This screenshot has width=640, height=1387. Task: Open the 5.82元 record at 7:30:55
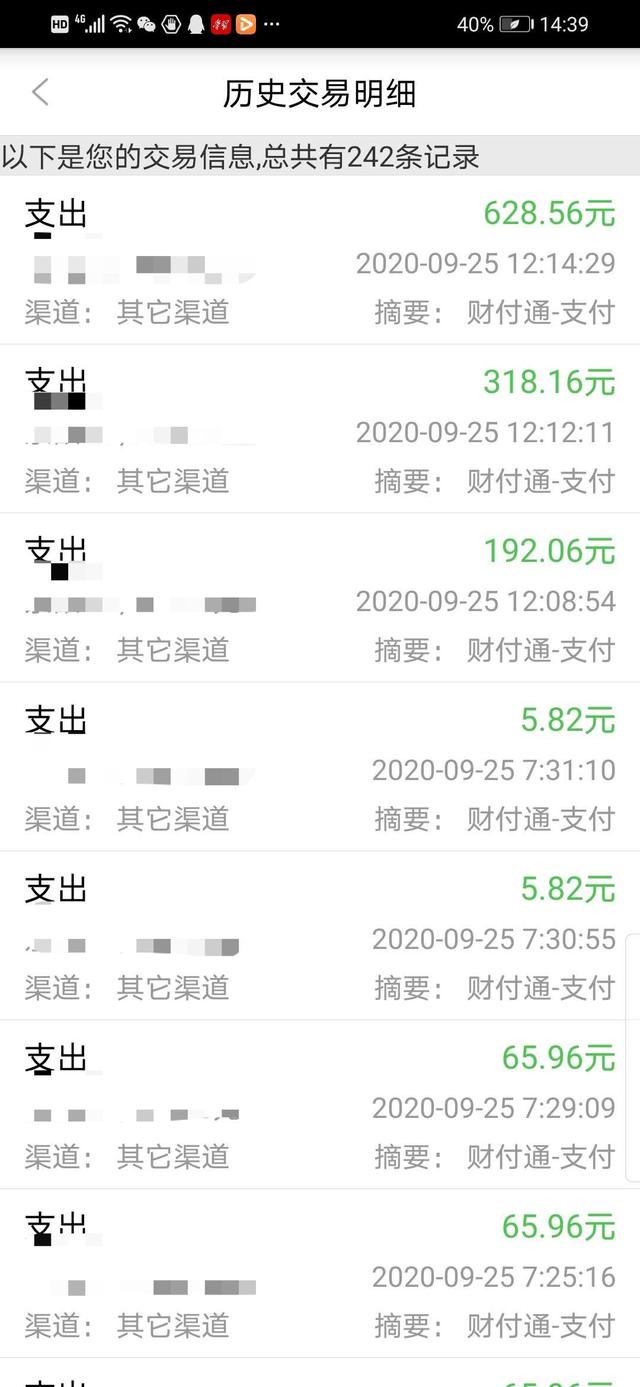point(320,936)
